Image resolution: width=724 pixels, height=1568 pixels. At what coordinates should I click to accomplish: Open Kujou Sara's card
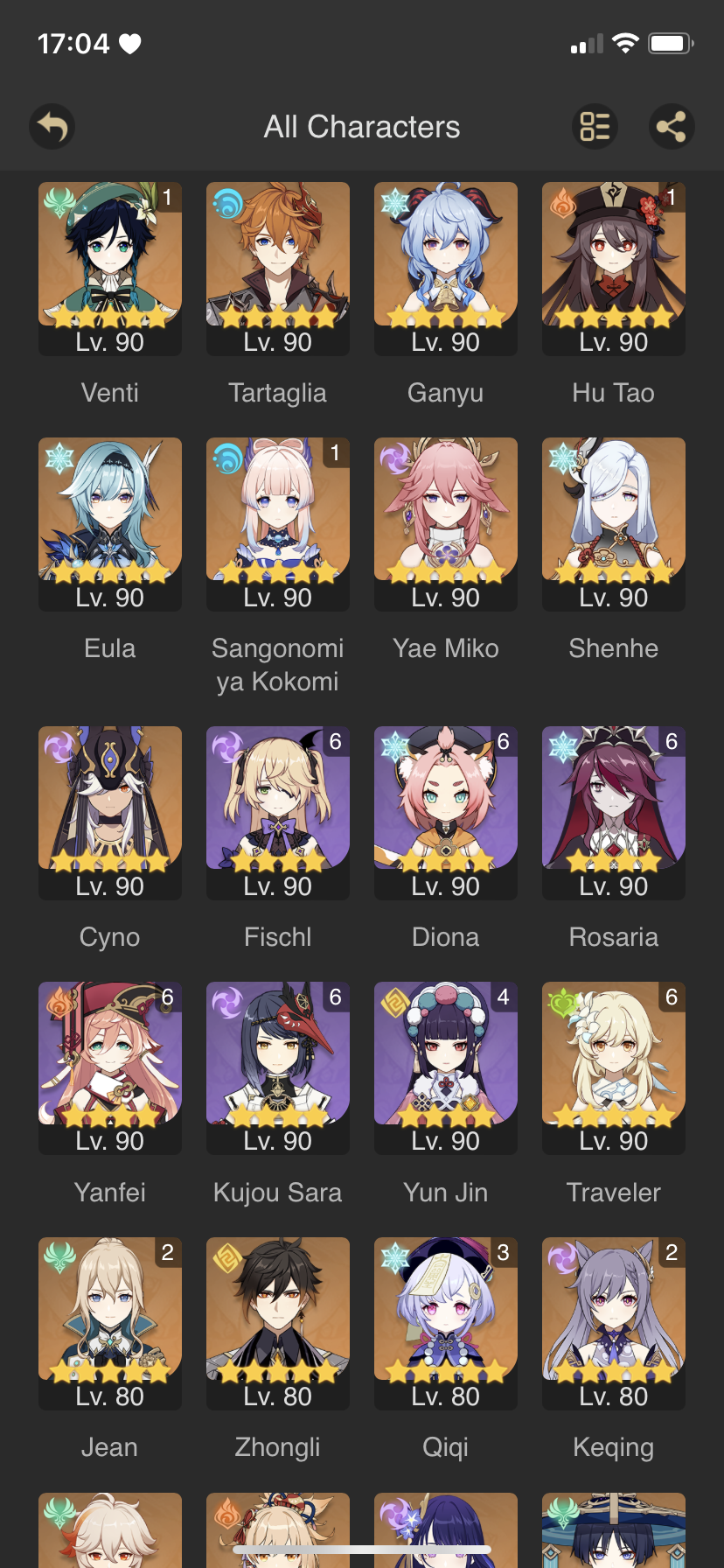point(278,1062)
